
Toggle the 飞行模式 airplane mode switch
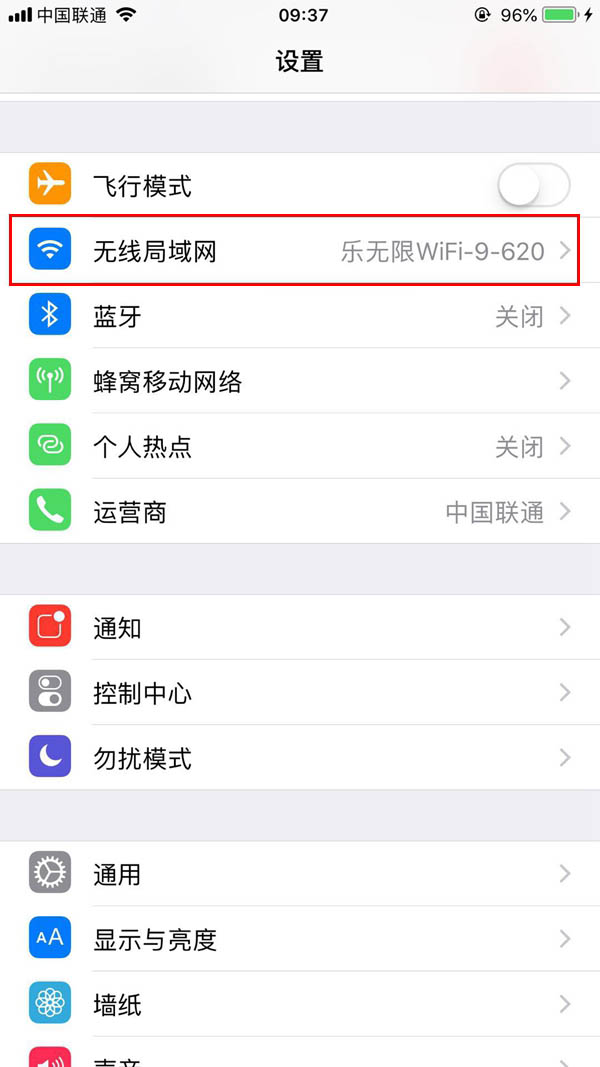533,186
